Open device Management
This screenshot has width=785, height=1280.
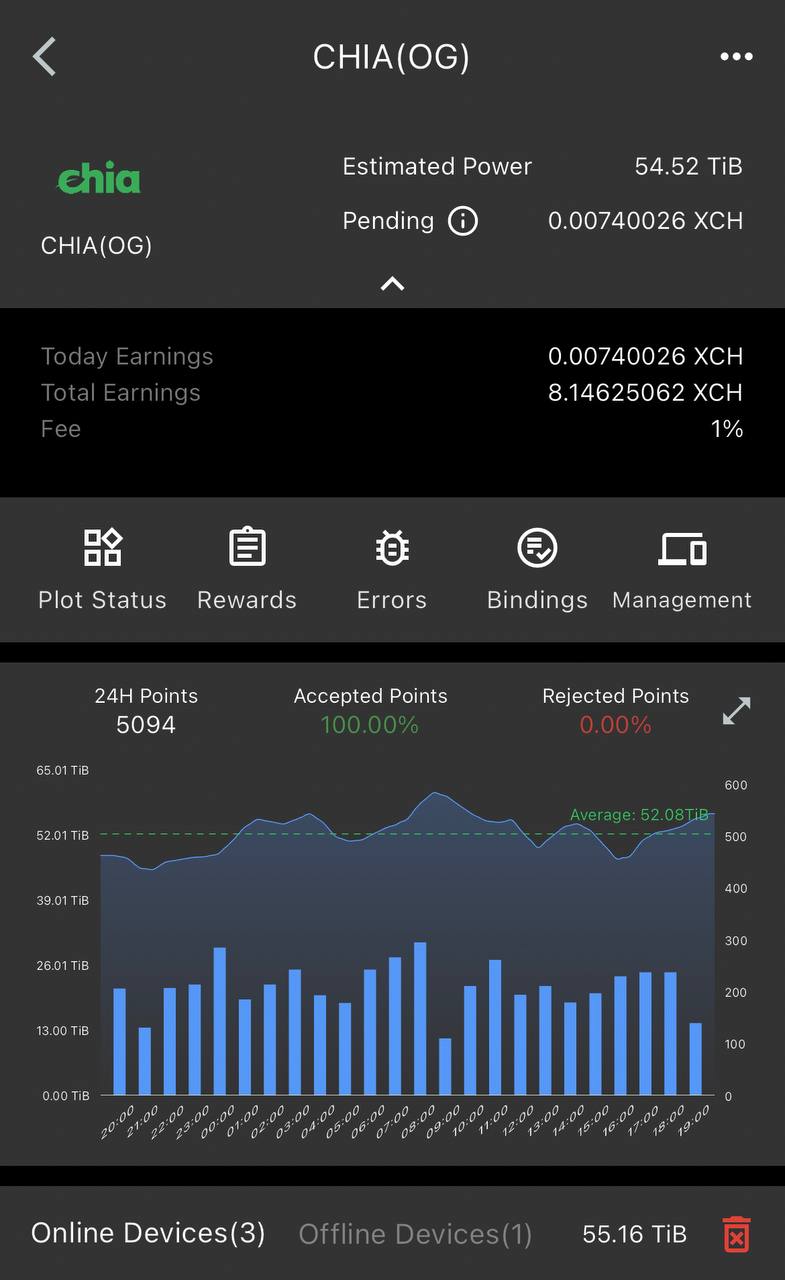coord(682,568)
